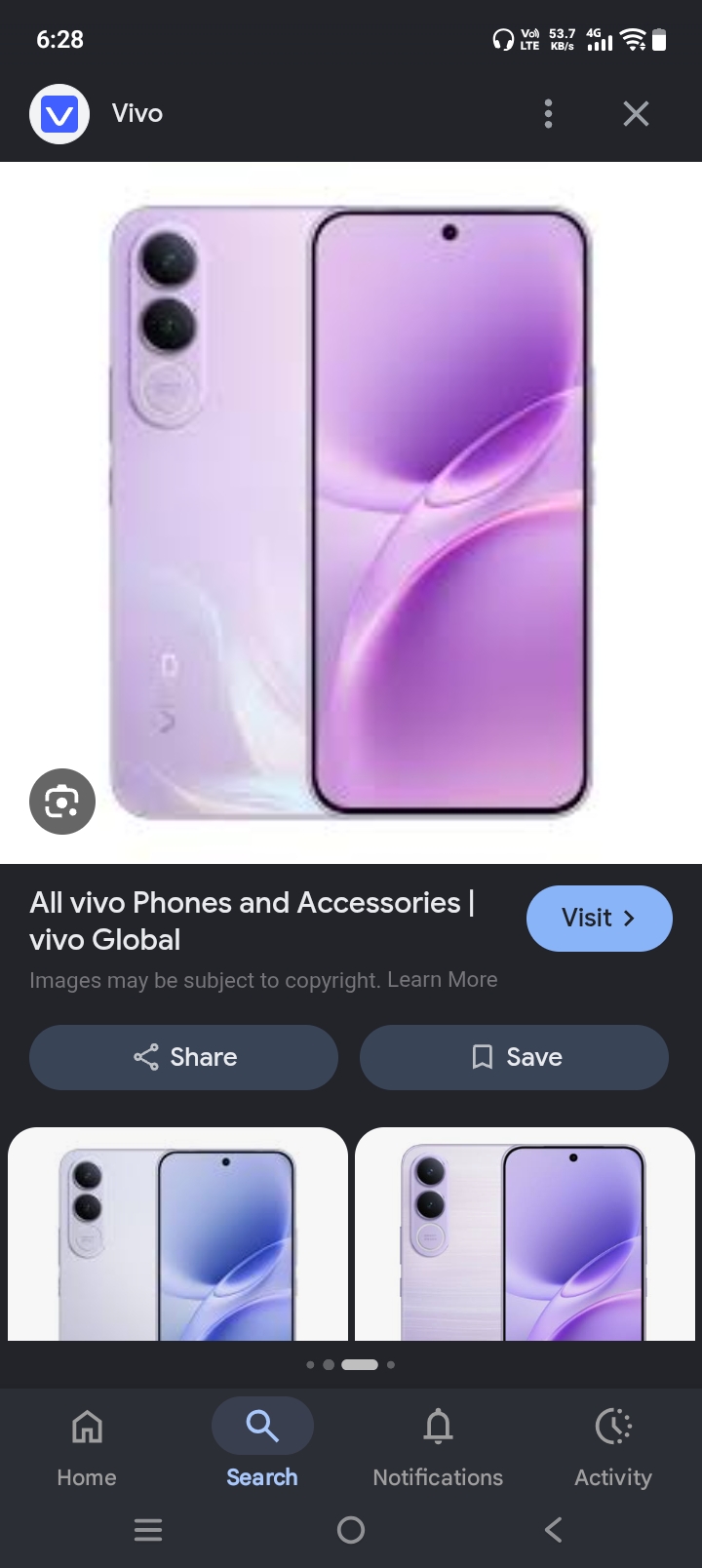Go back using system back button
This screenshot has height=1568, width=702.
pos(553,1529)
